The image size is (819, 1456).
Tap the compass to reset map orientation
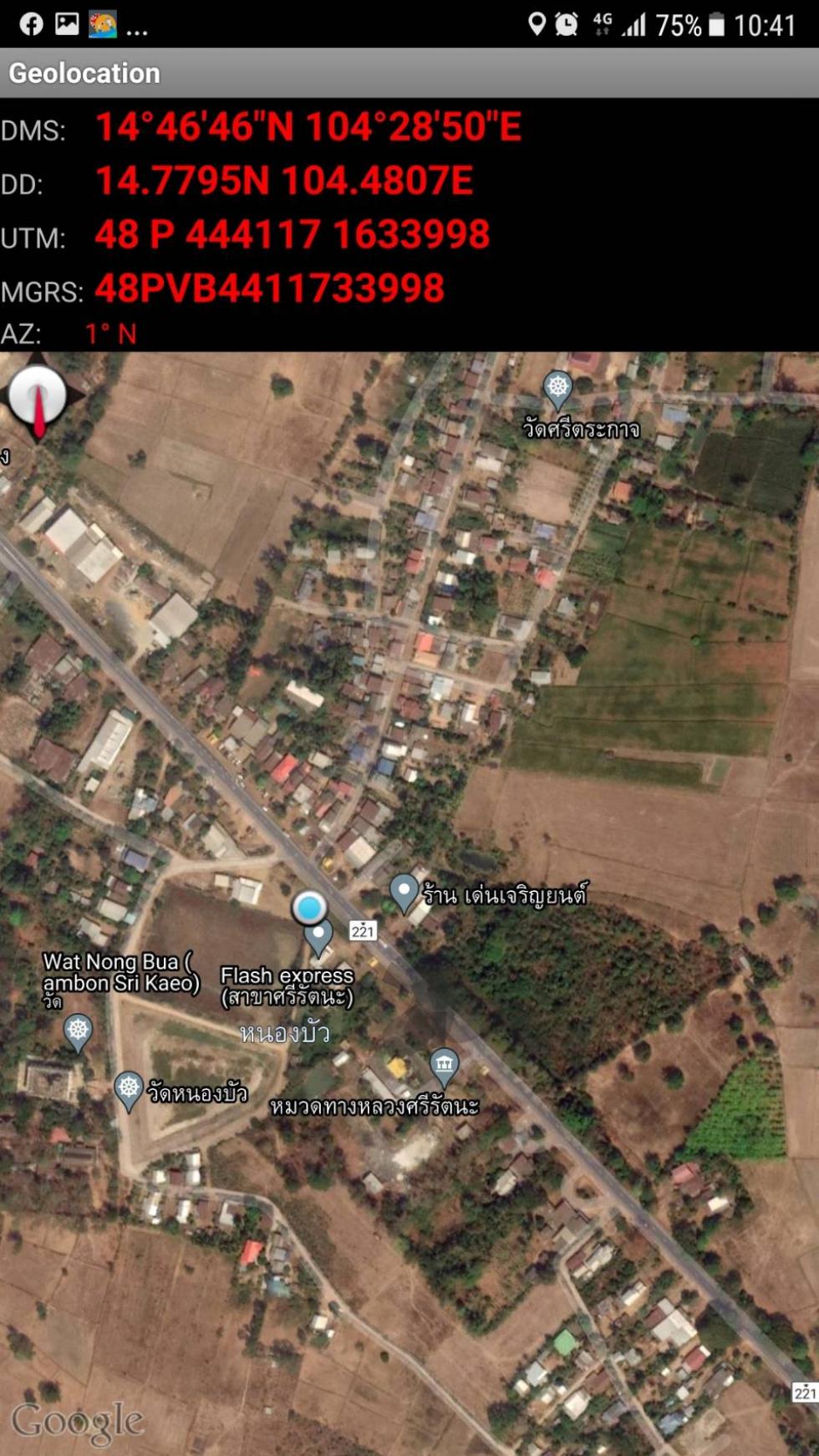pyautogui.click(x=38, y=399)
